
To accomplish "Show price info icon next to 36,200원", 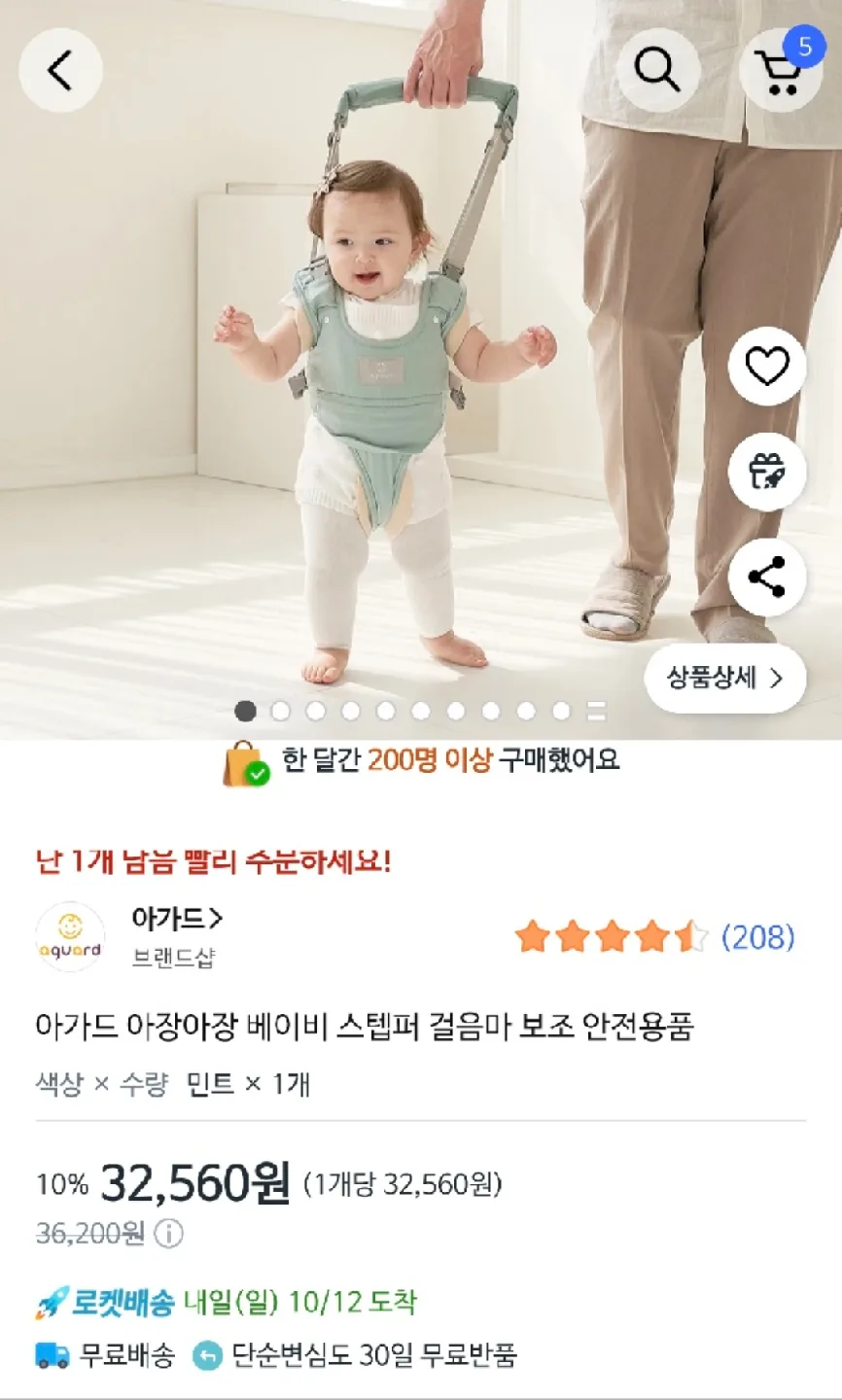I will (x=168, y=1234).
